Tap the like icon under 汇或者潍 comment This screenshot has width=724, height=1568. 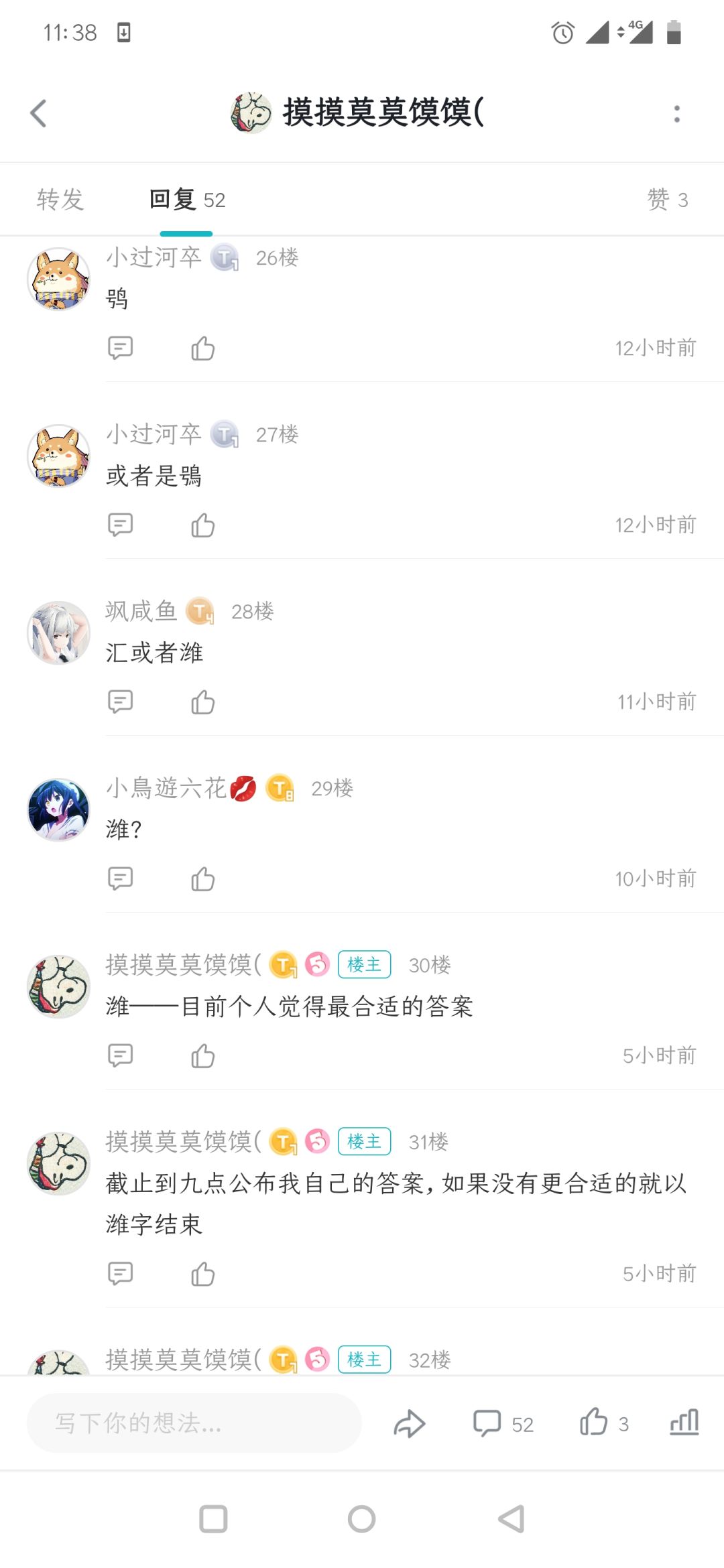pyautogui.click(x=202, y=702)
